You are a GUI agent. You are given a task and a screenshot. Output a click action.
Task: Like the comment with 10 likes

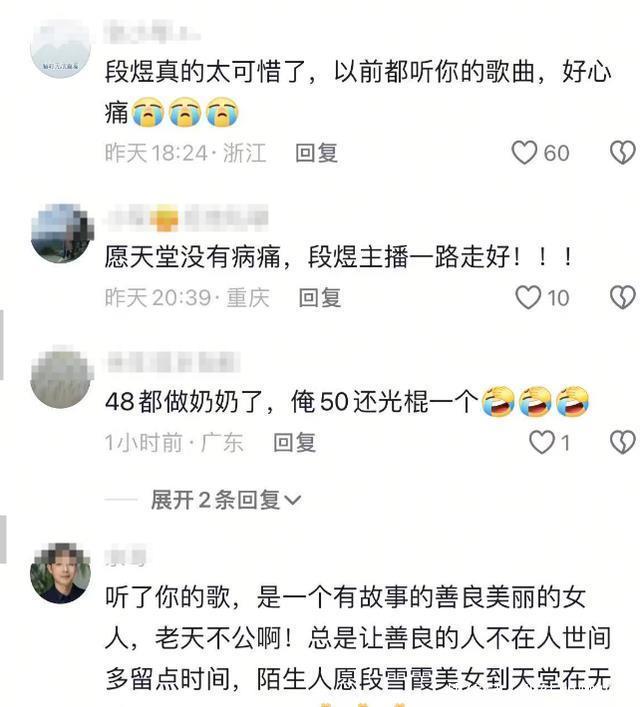[527, 297]
